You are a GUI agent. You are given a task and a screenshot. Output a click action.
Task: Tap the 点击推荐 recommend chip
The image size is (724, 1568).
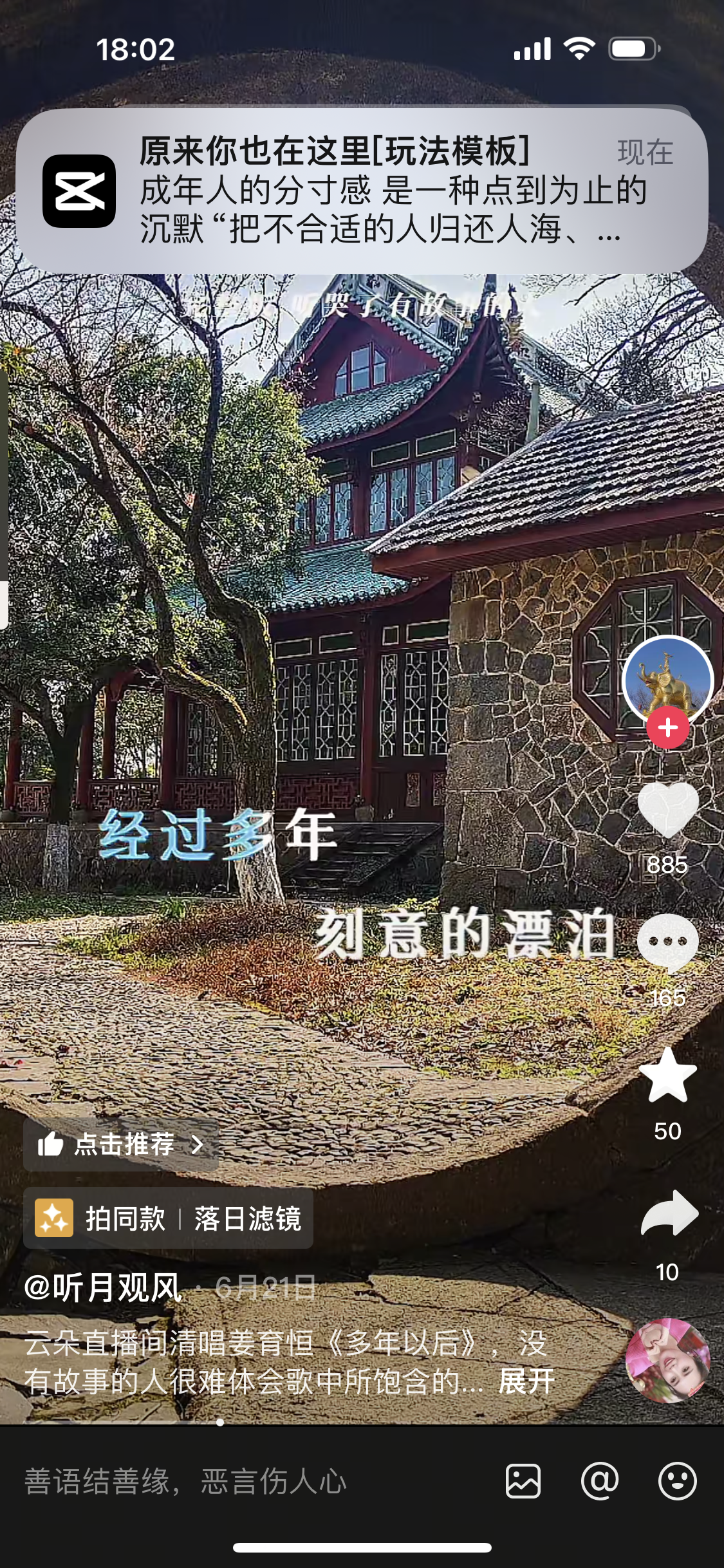tap(121, 1144)
